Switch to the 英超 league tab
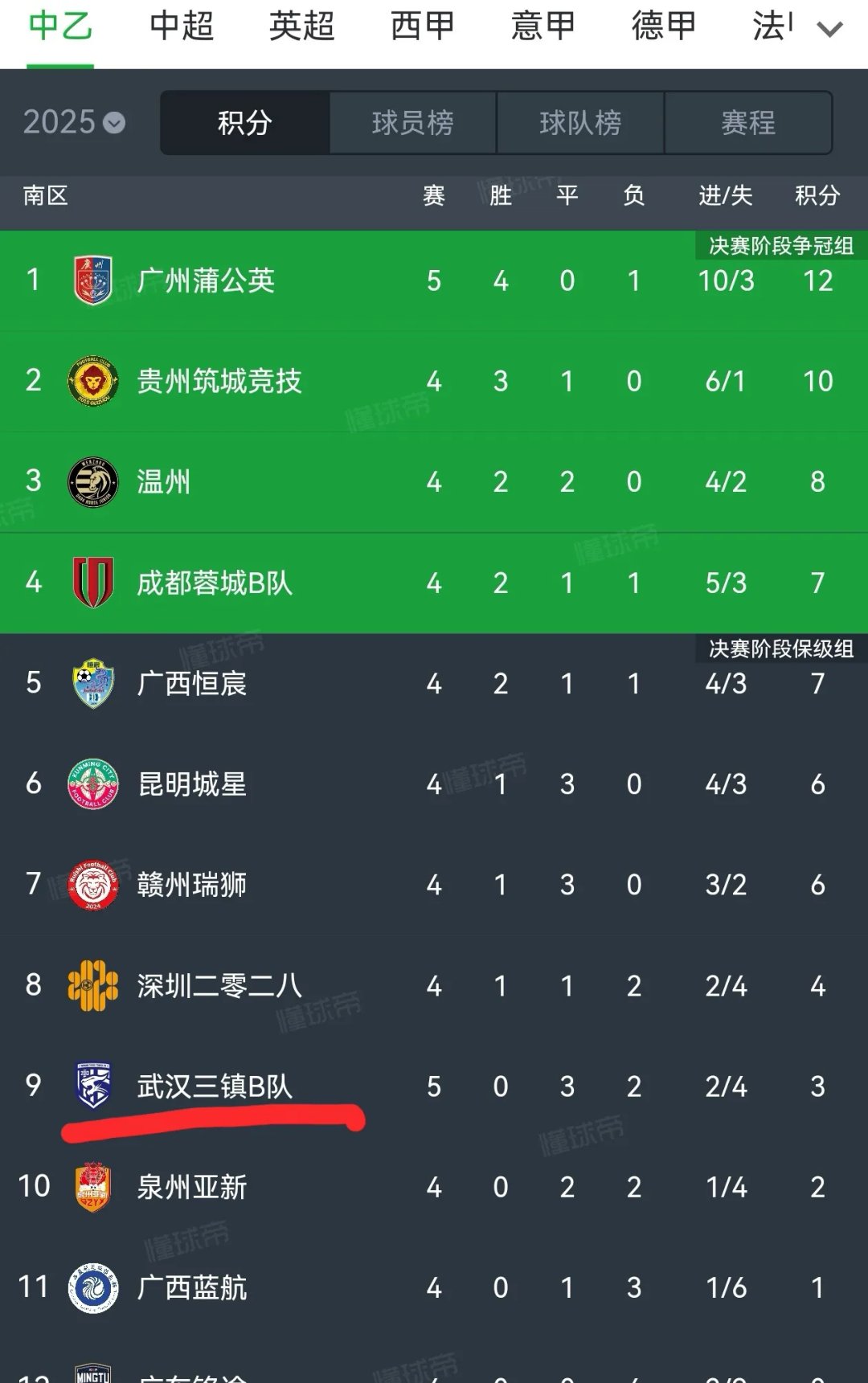 (302, 27)
